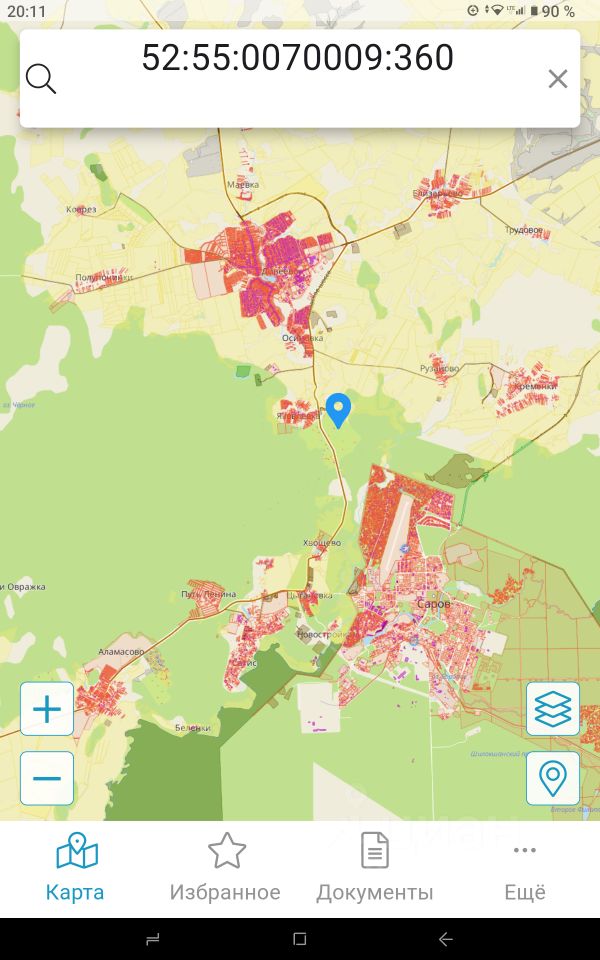Zoom out the map with minus
This screenshot has height=960, width=600.
[47, 778]
